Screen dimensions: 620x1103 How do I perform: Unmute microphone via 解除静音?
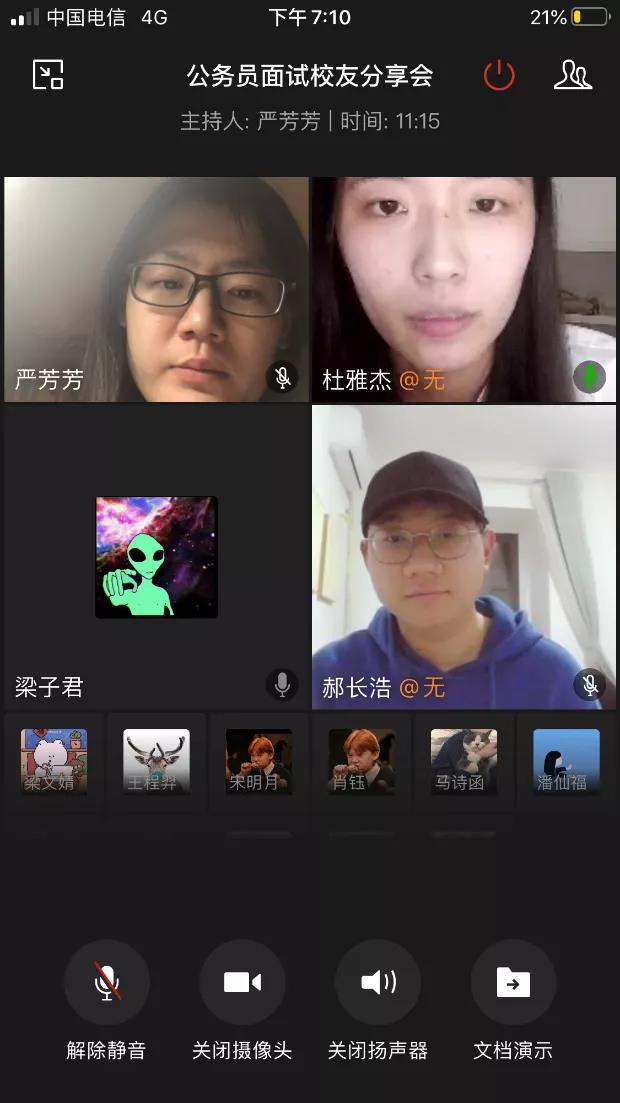click(106, 983)
